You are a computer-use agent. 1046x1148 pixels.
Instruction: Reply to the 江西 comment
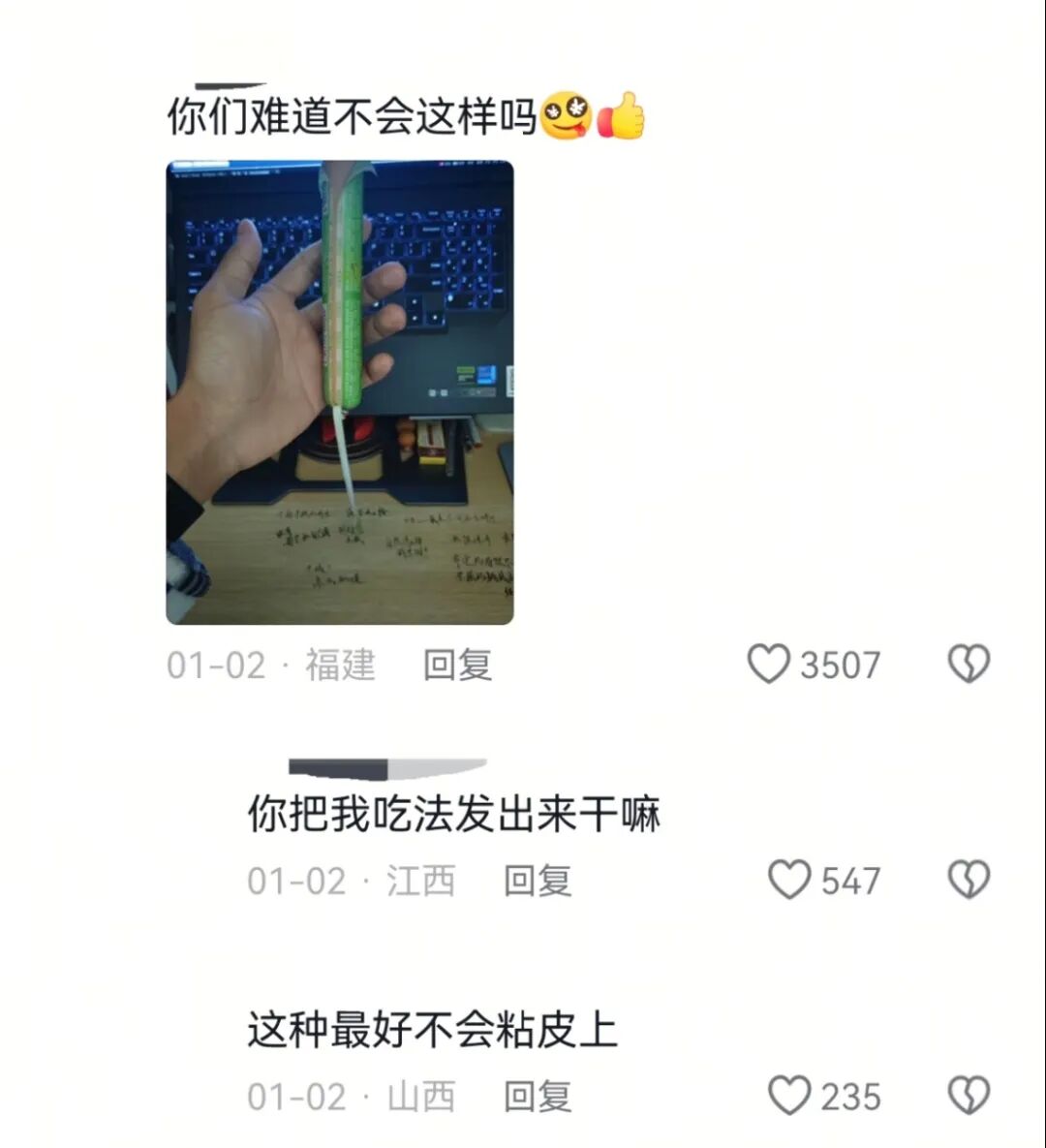[x=538, y=881]
